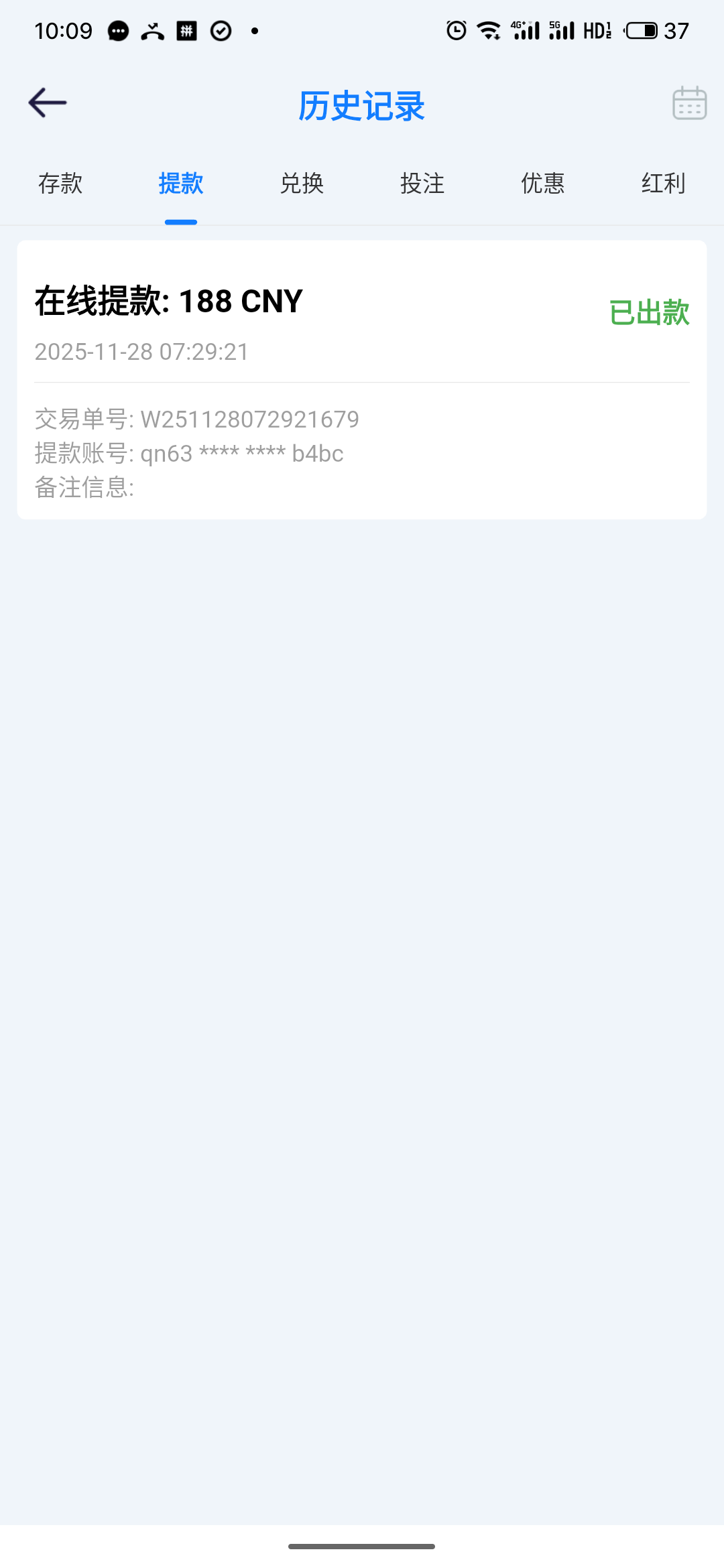
Task: Open the 188 CNY withdrawal record
Action: [362, 379]
